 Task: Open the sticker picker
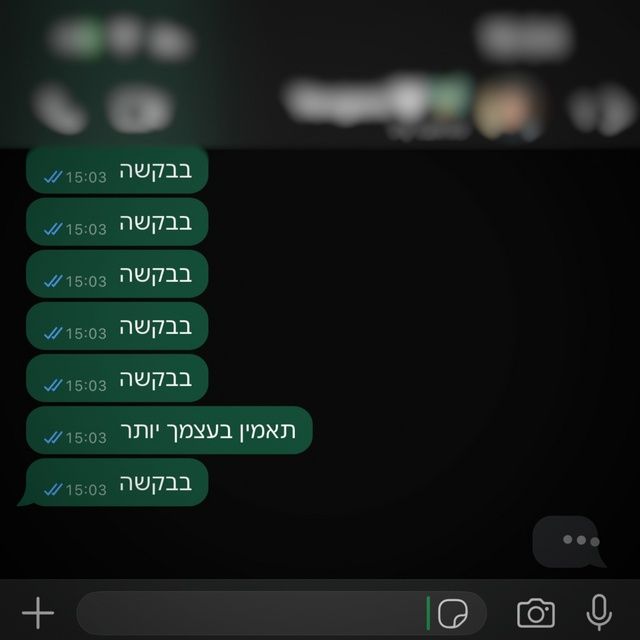click(453, 612)
